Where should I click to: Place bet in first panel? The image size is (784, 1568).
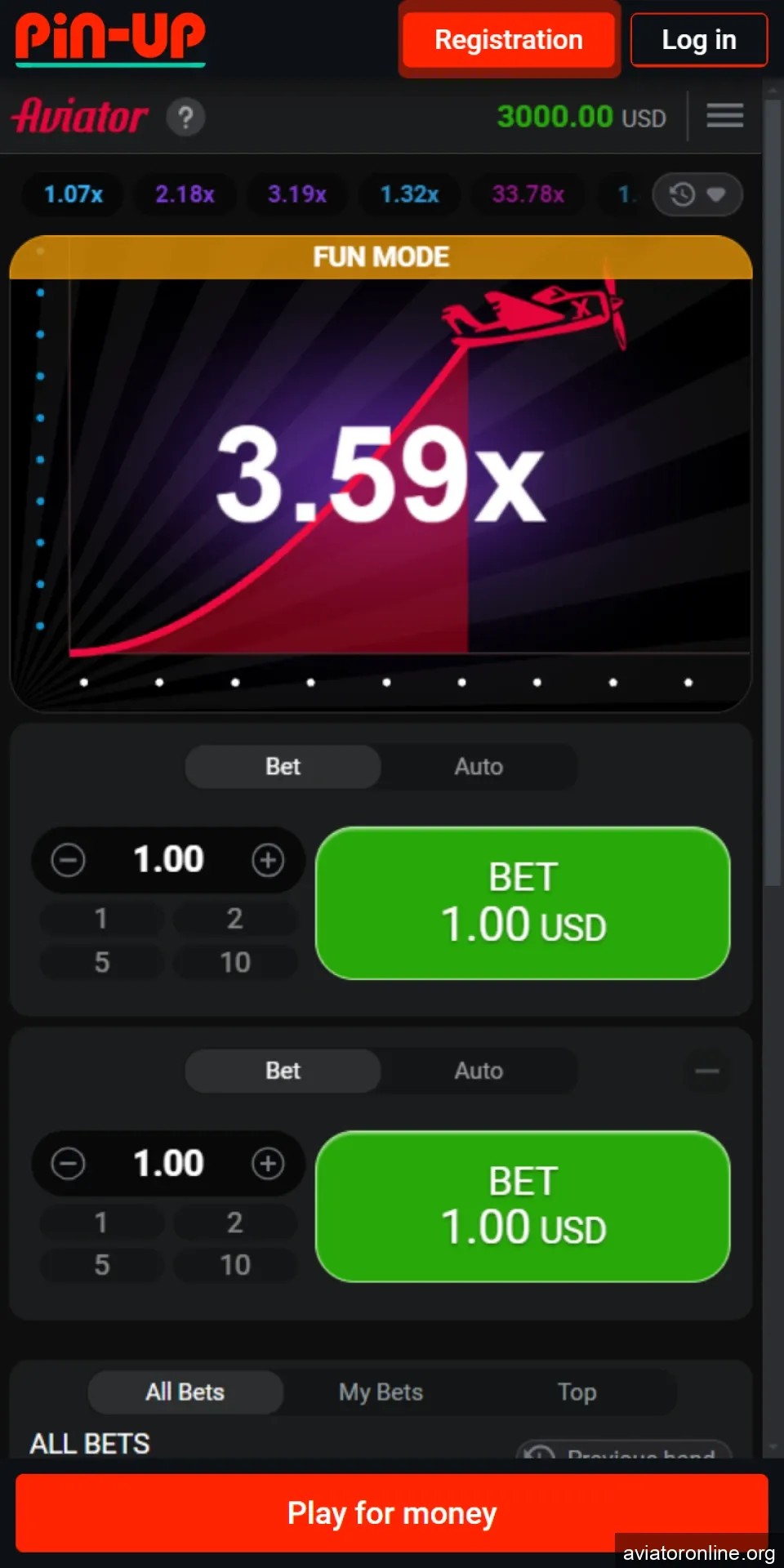[523, 902]
